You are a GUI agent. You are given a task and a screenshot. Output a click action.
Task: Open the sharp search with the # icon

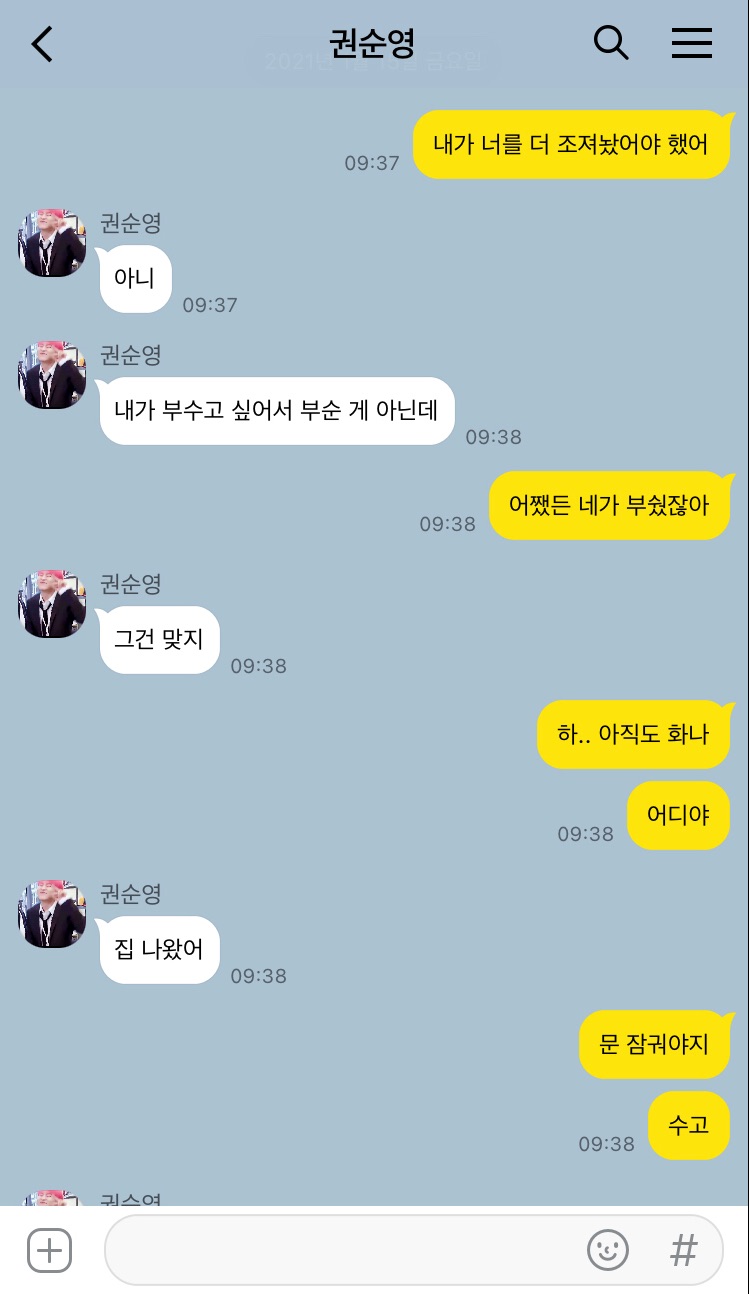(683, 1250)
